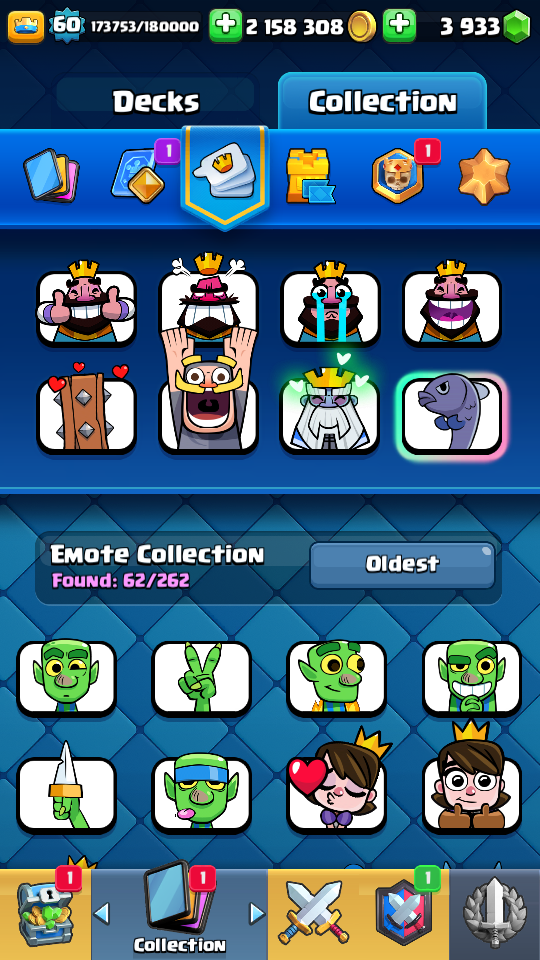
Task: Open the cards sub-tab icon
Action: [51, 176]
